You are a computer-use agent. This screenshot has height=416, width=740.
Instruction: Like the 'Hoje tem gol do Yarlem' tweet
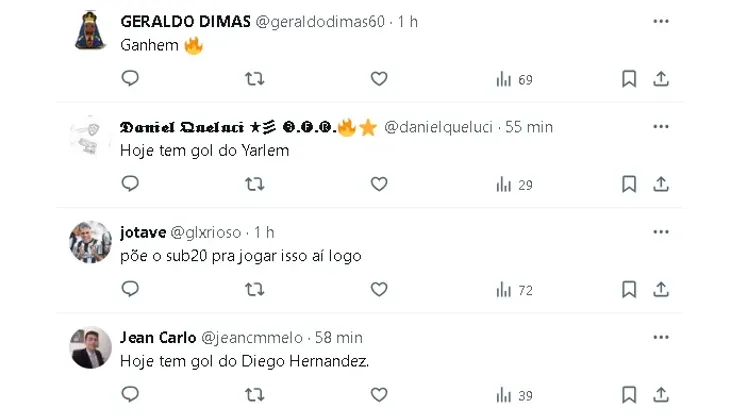pyautogui.click(x=379, y=184)
